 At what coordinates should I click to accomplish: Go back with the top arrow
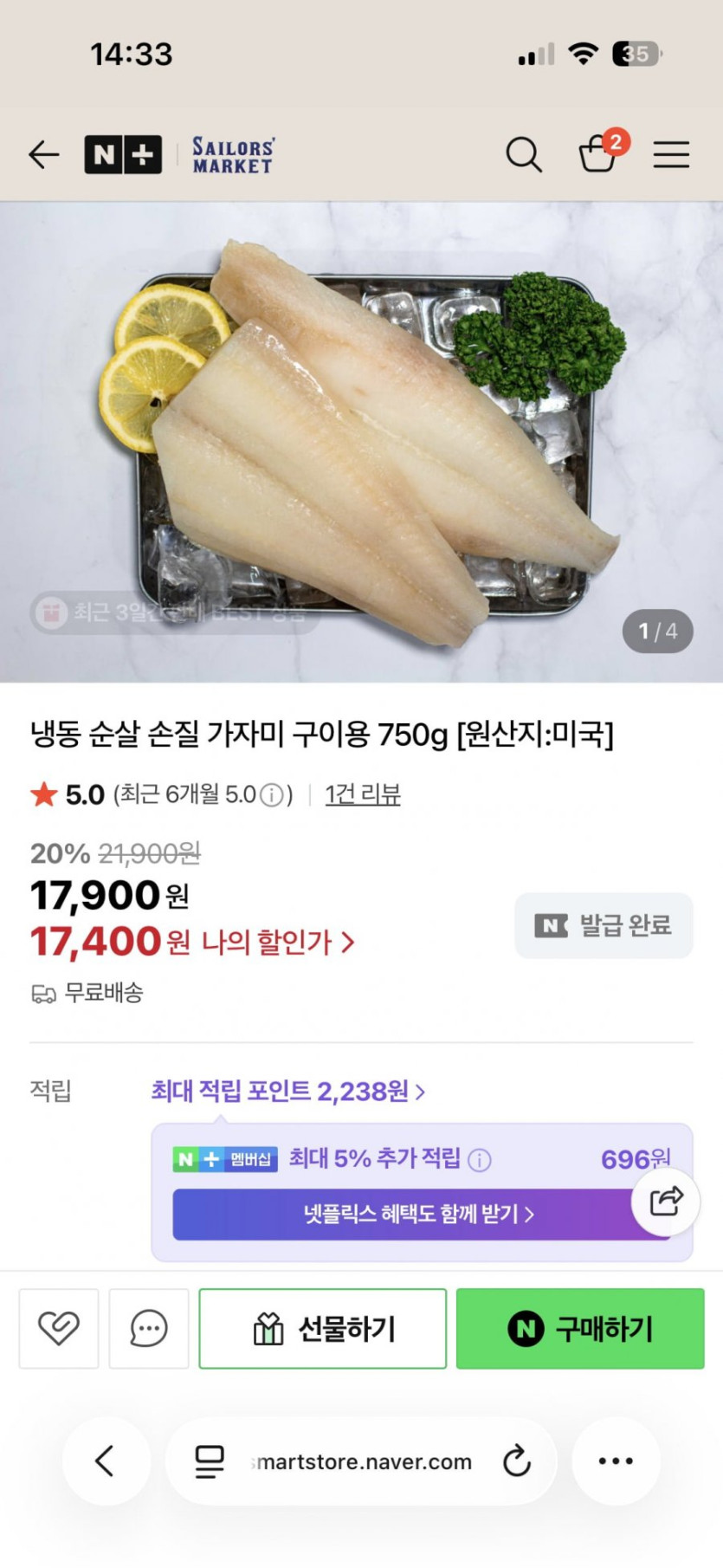tap(43, 155)
